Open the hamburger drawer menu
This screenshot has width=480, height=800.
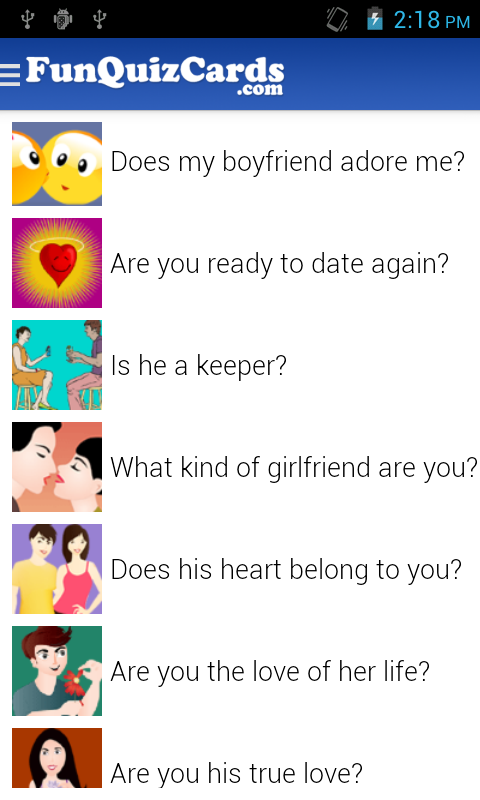tap(10, 74)
